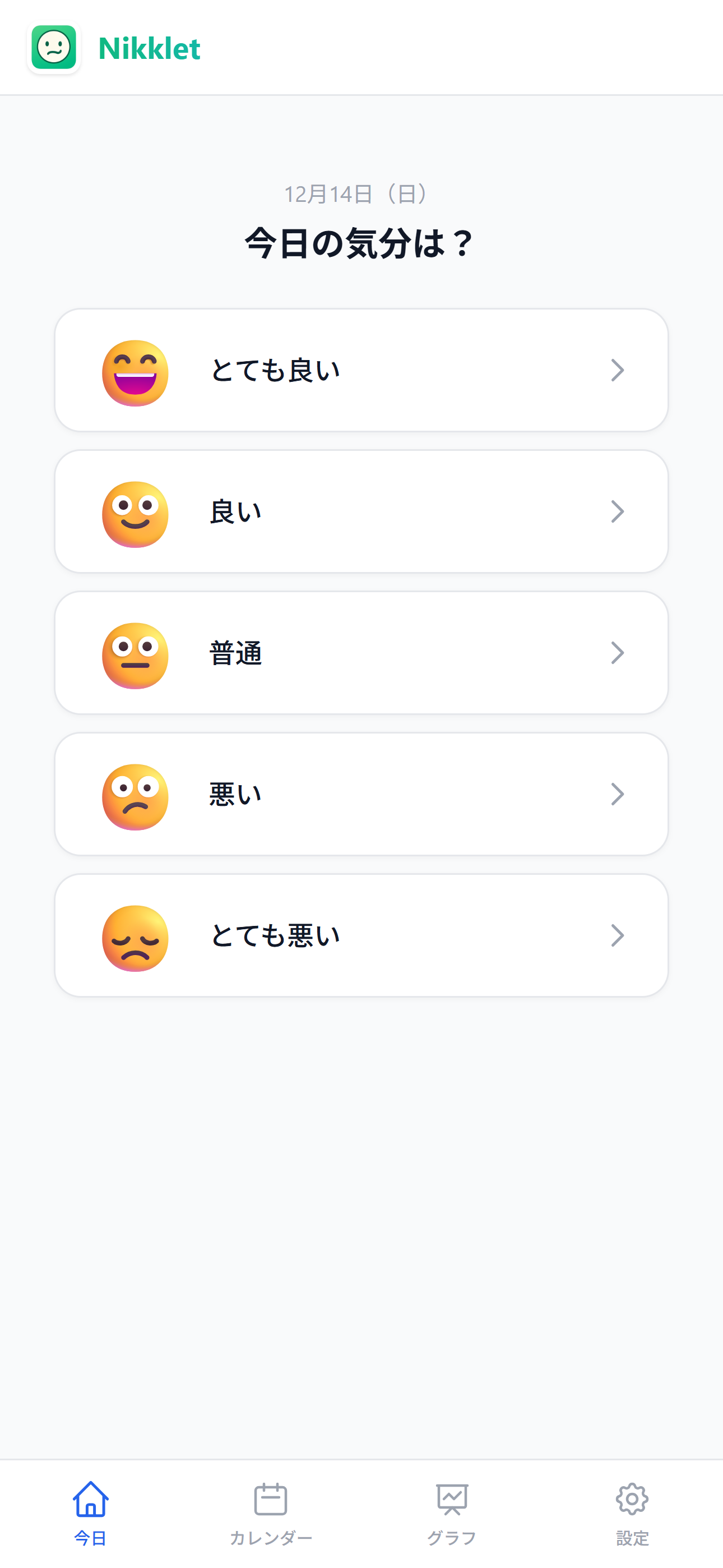Select the sad emoji for とても悪い
Image resolution: width=723 pixels, height=1568 pixels.
pyautogui.click(x=135, y=936)
